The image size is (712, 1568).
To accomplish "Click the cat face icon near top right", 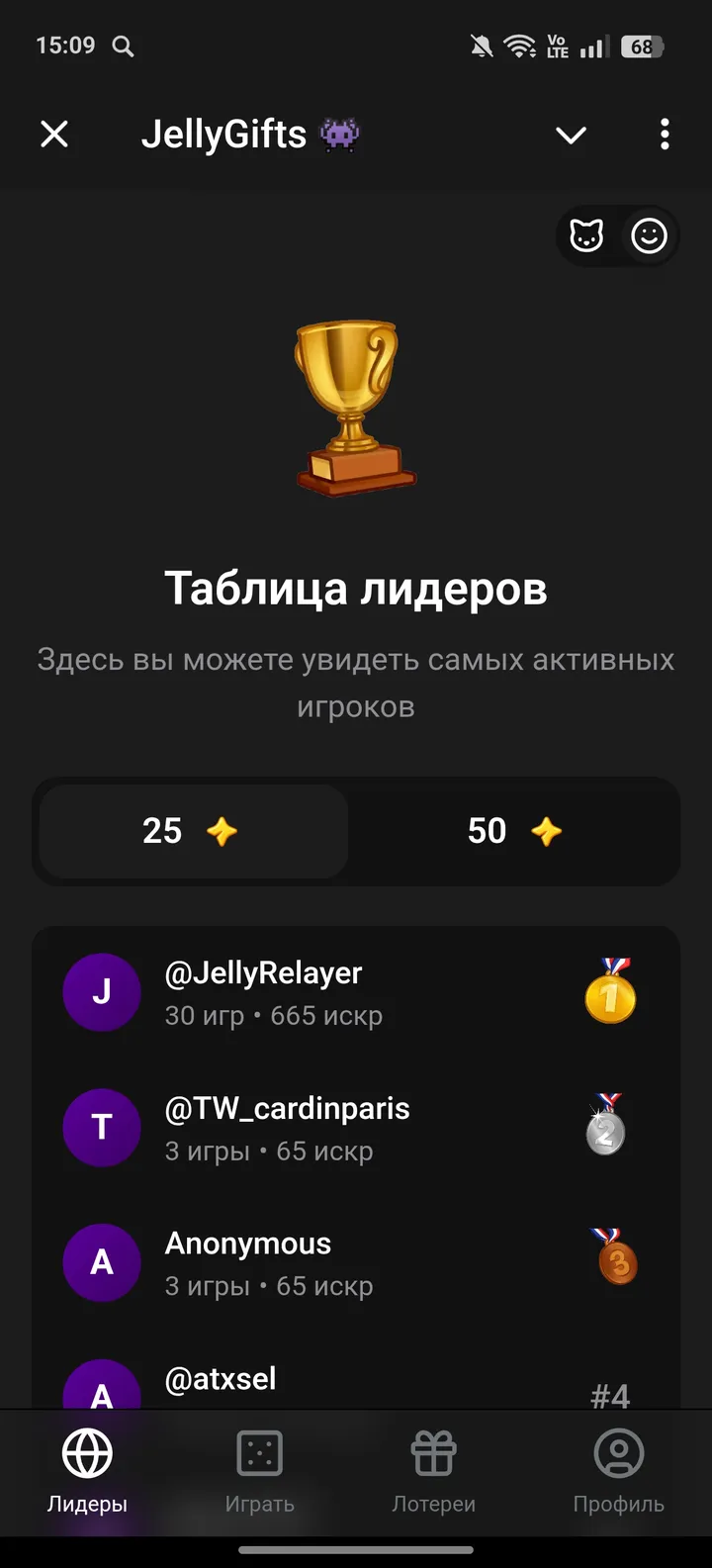I will click(x=586, y=236).
